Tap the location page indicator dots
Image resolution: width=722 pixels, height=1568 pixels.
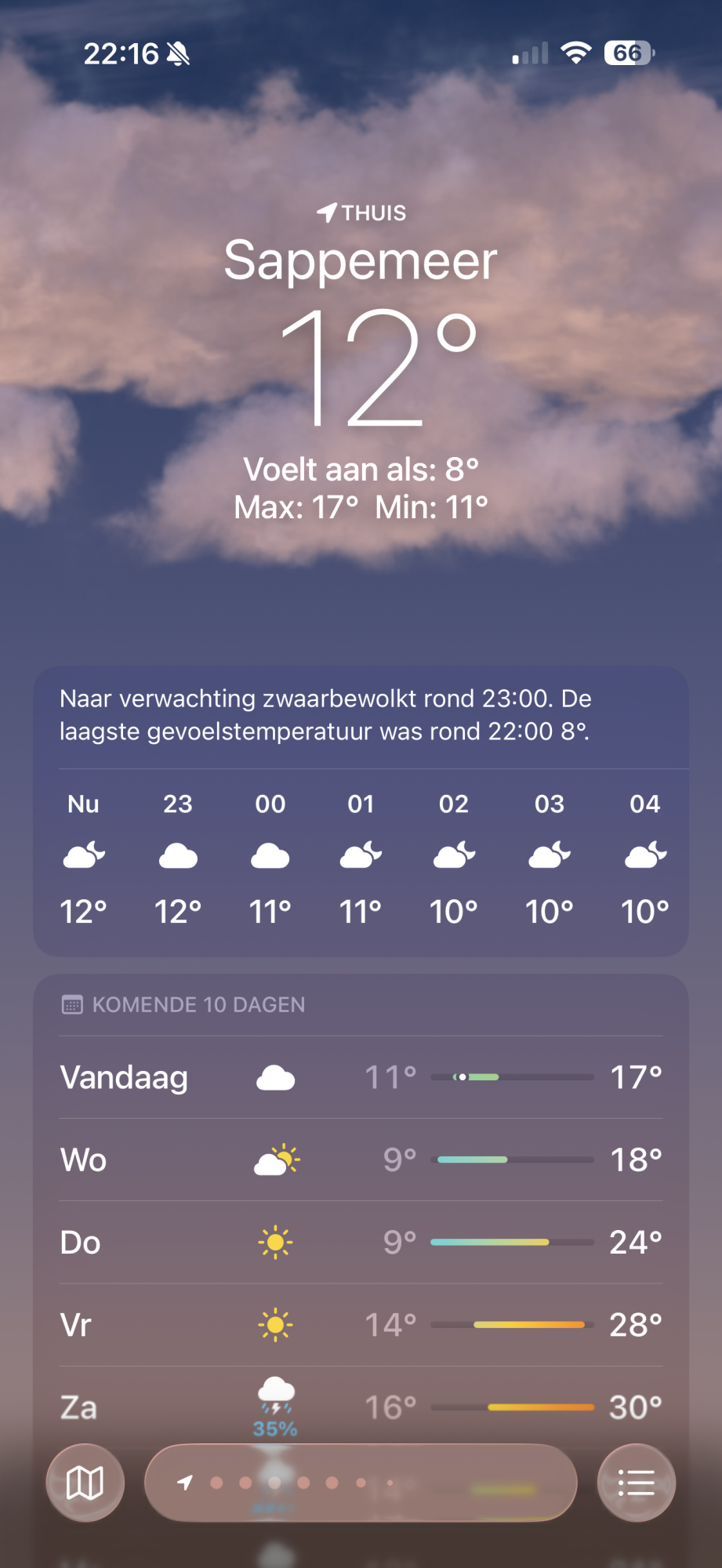pyautogui.click(x=303, y=1483)
